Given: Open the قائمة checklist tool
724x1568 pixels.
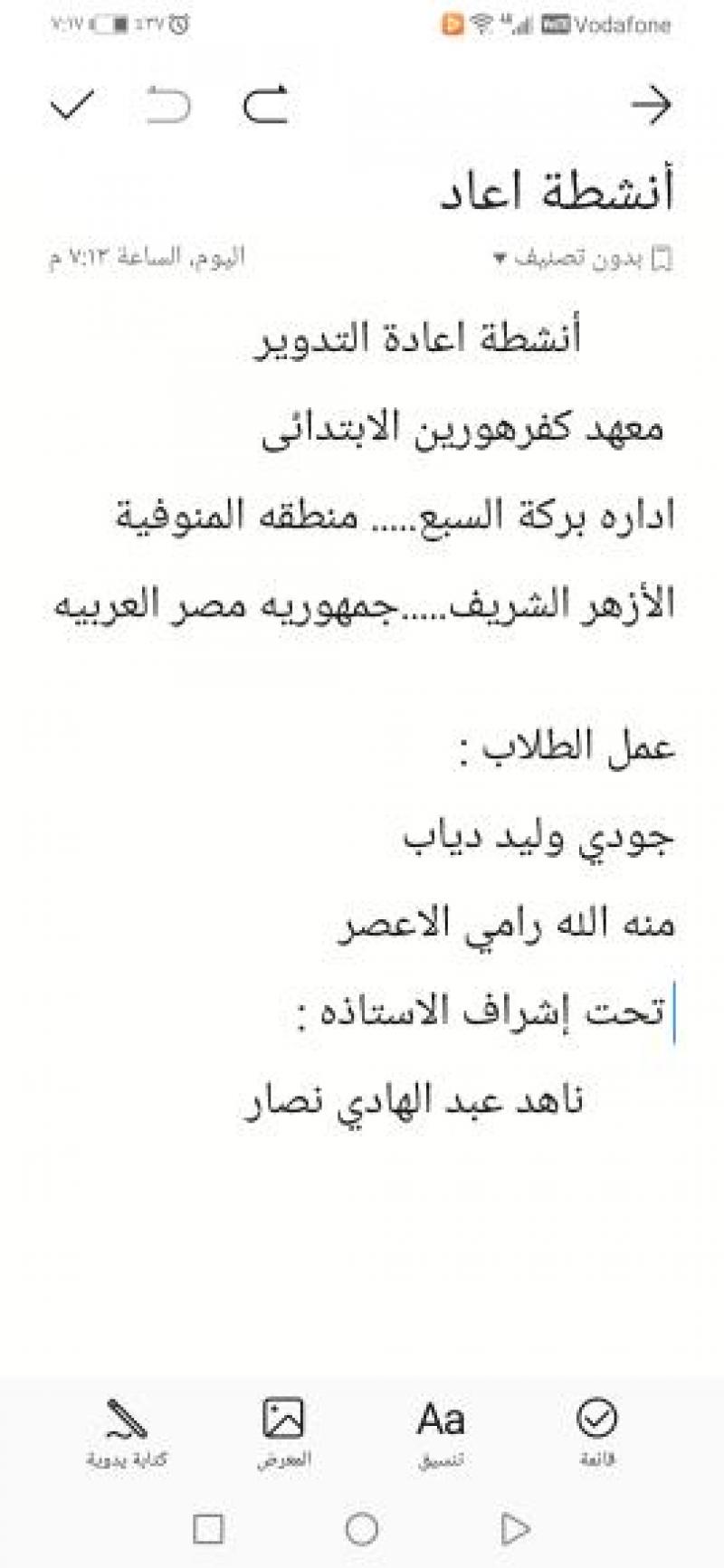Looking at the screenshot, I should tap(597, 1432).
